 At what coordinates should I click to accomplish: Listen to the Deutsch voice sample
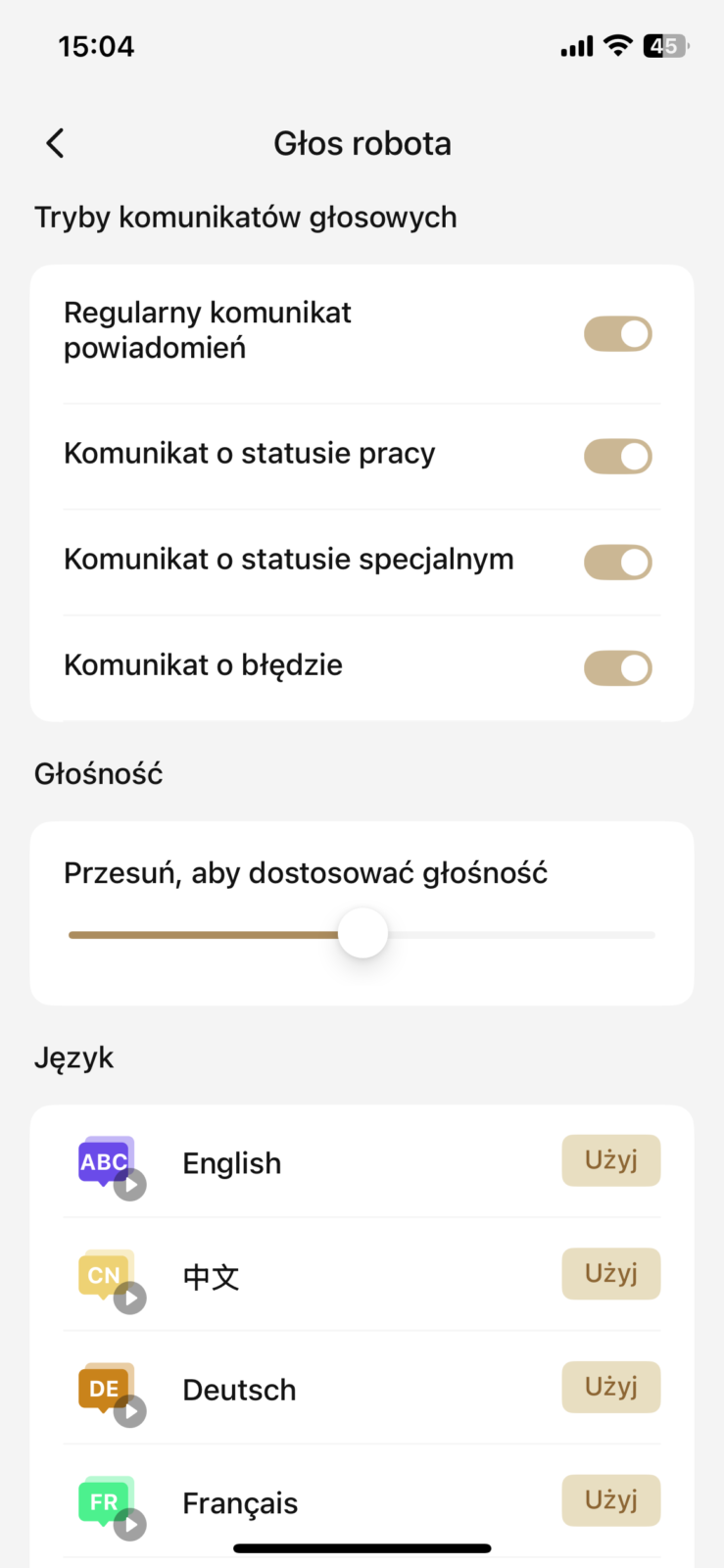click(129, 1411)
